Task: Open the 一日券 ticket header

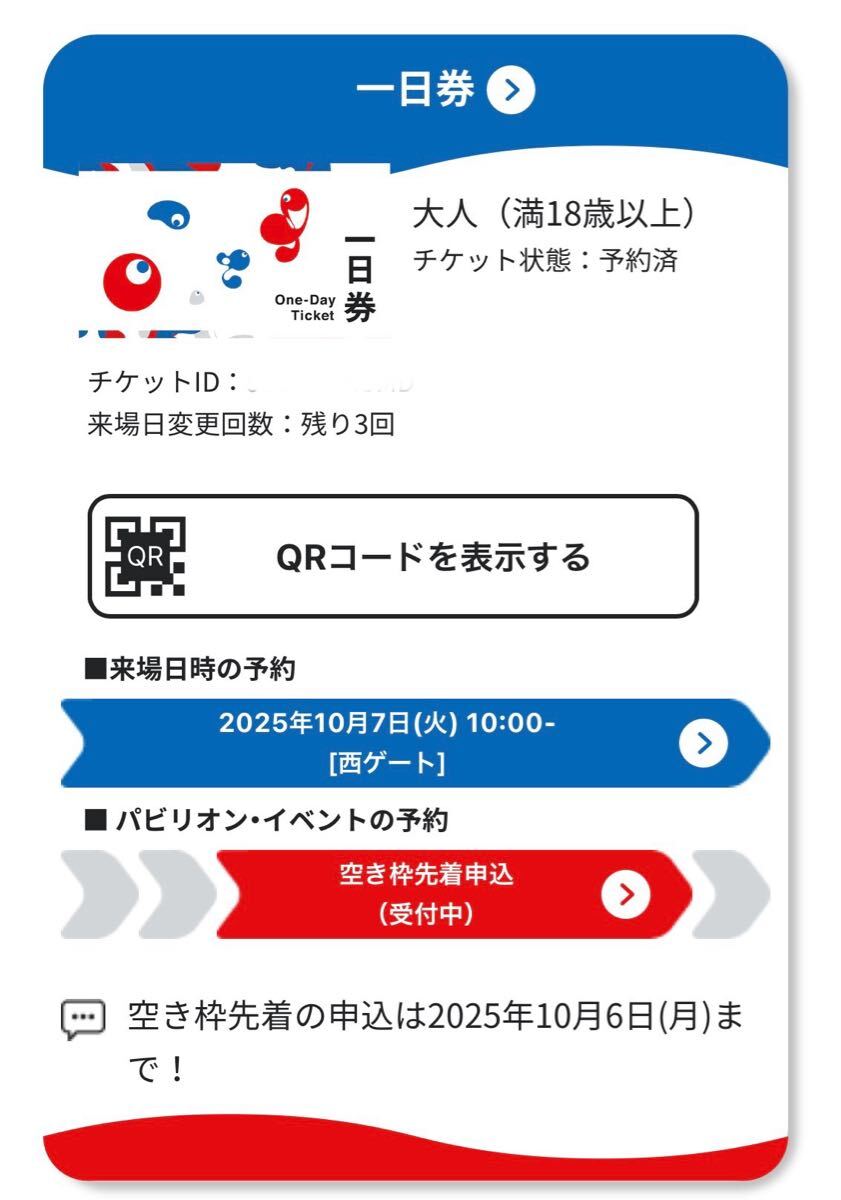Action: point(445,91)
